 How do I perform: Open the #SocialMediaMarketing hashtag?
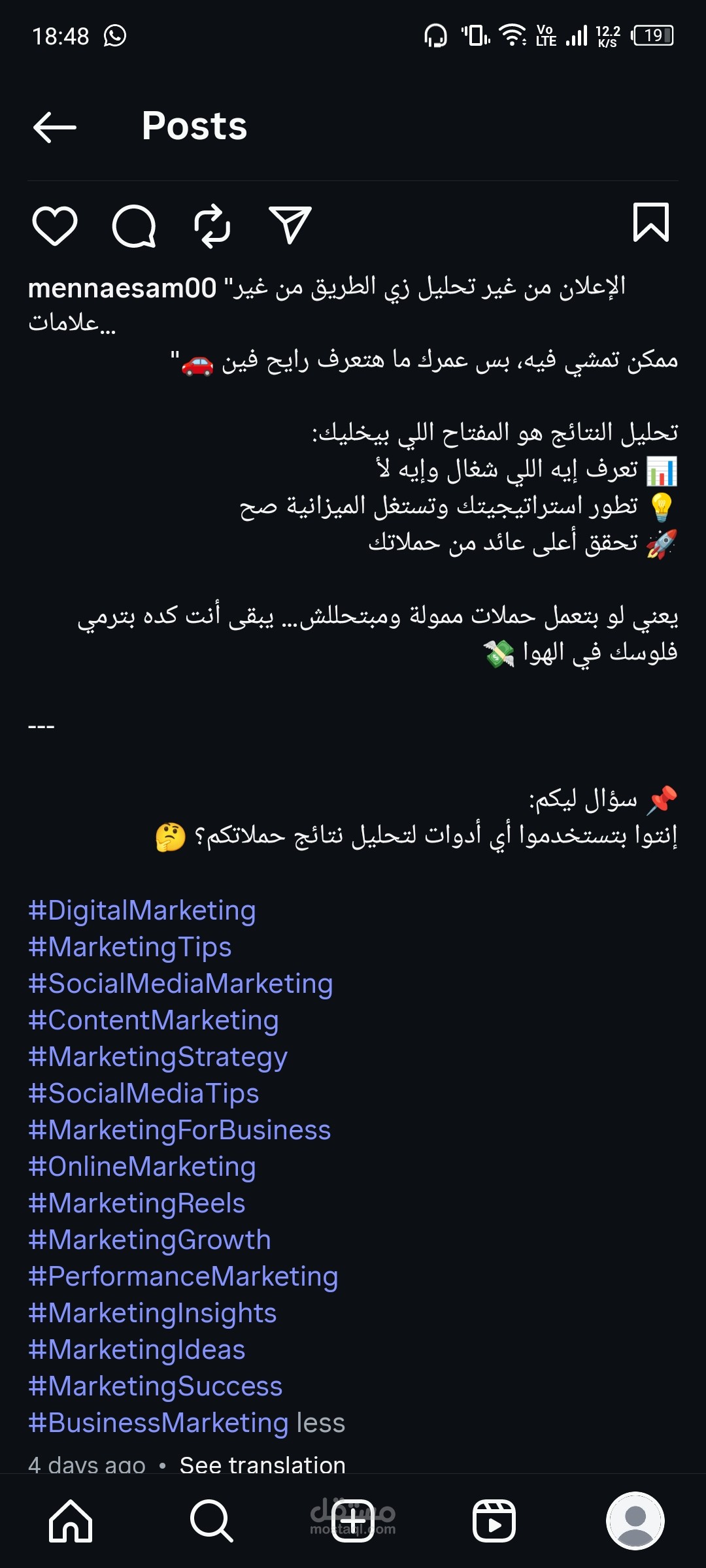[x=180, y=984]
